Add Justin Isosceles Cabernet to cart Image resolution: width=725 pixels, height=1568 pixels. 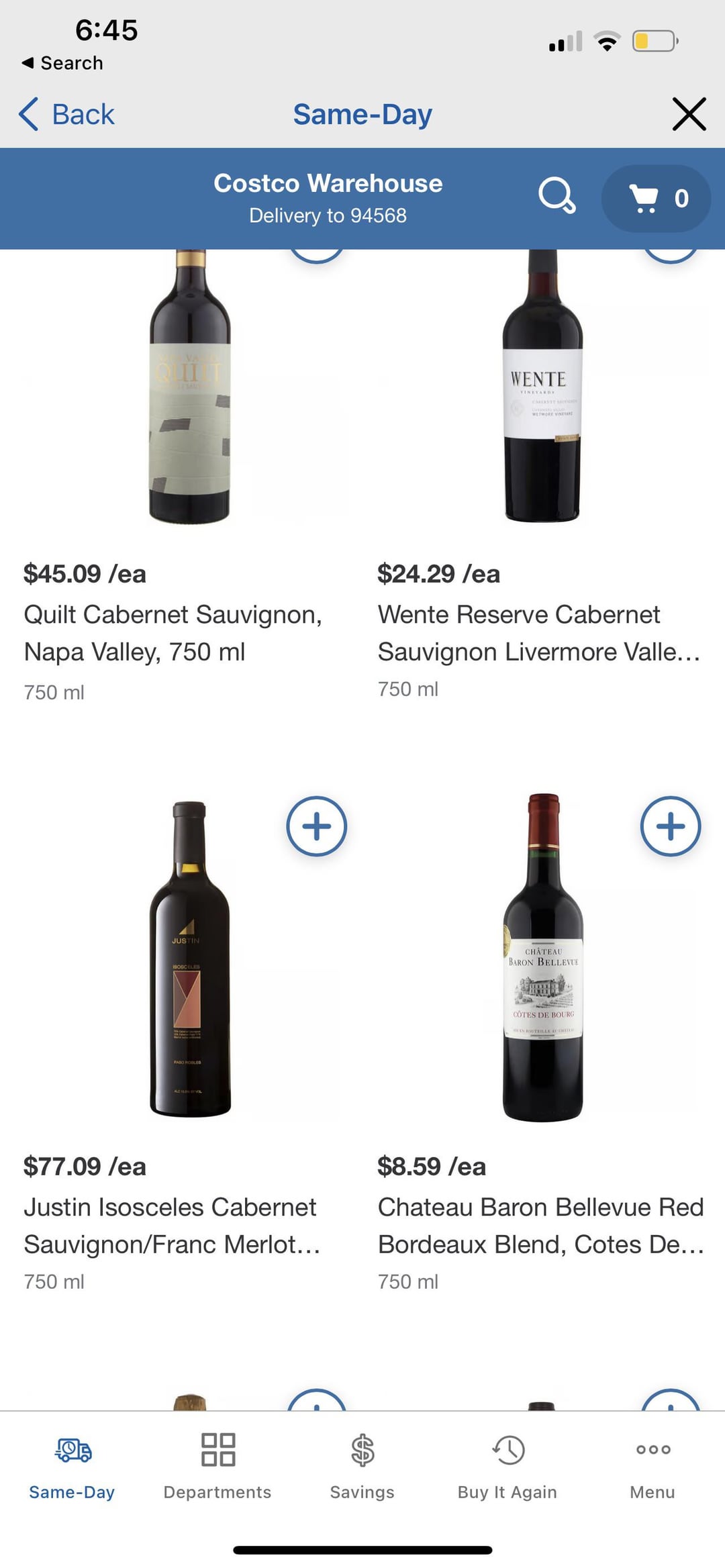[316, 827]
